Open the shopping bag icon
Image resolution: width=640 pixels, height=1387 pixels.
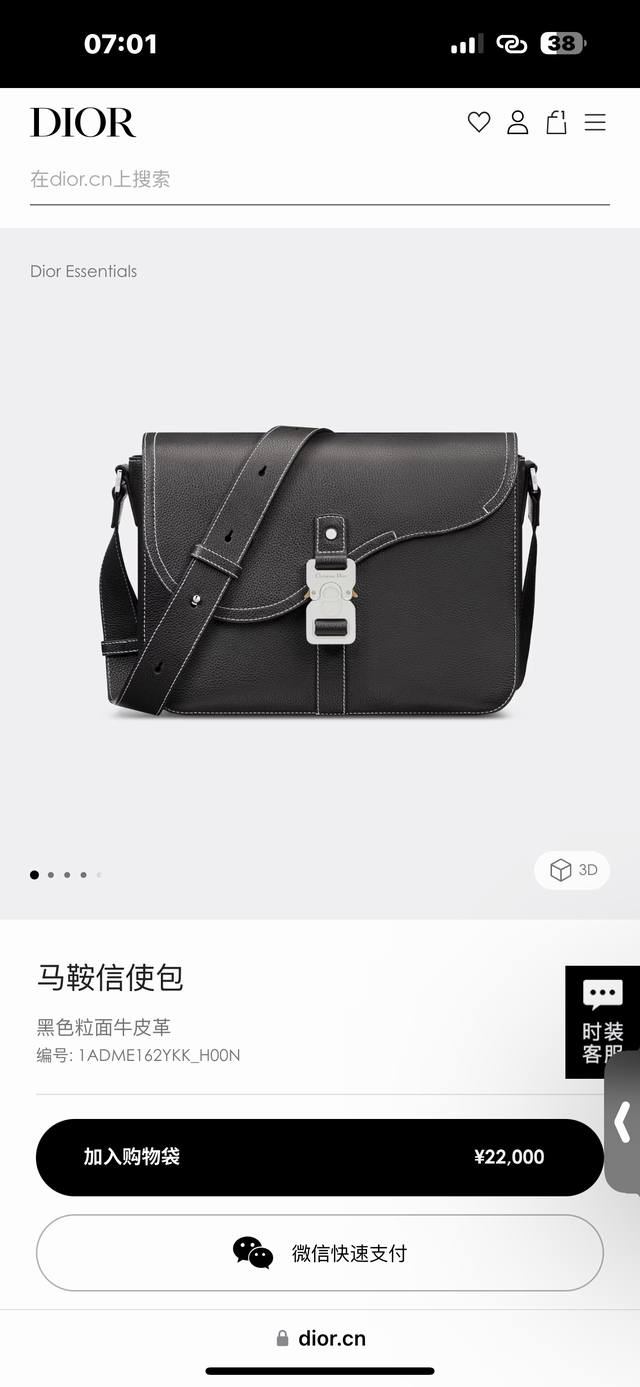click(556, 122)
